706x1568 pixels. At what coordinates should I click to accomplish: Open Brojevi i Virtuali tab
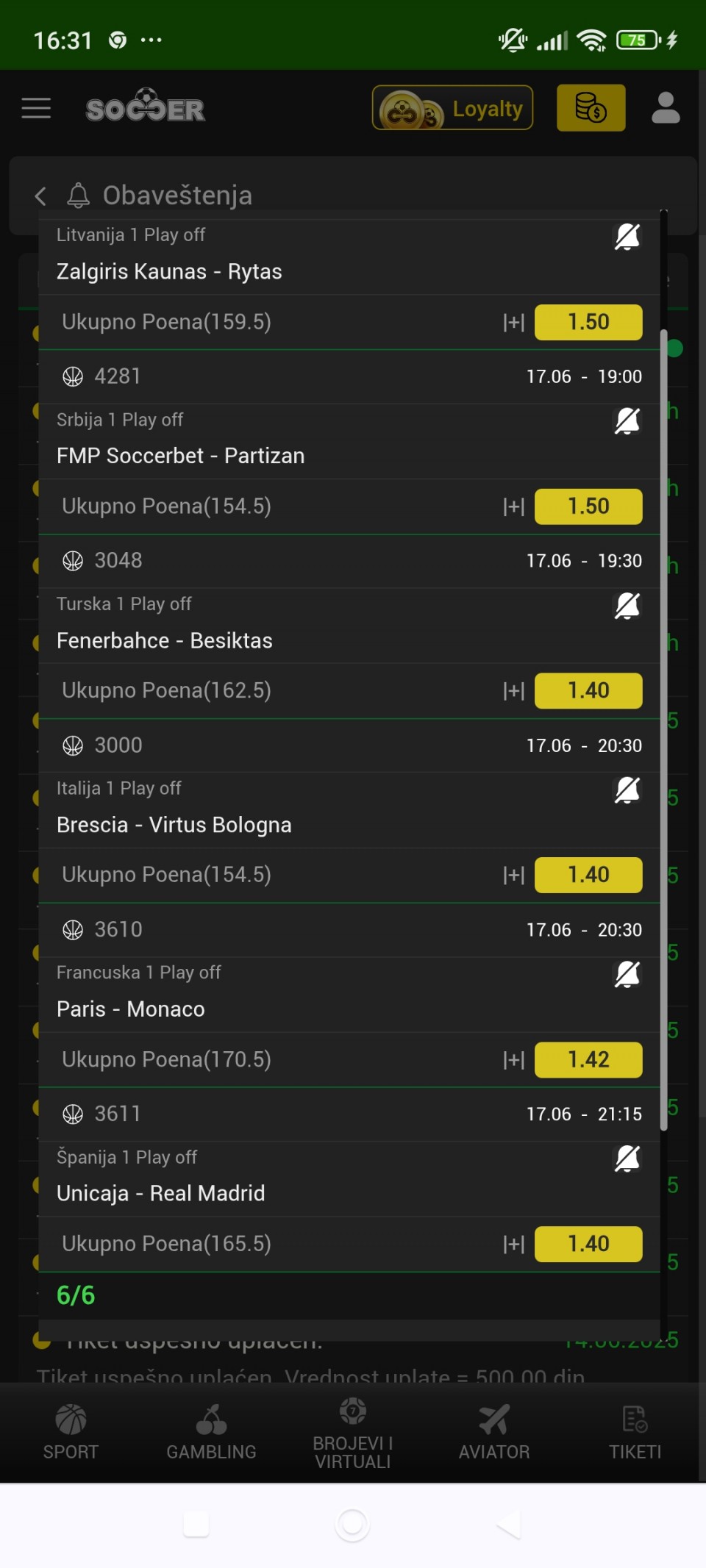tap(353, 1433)
